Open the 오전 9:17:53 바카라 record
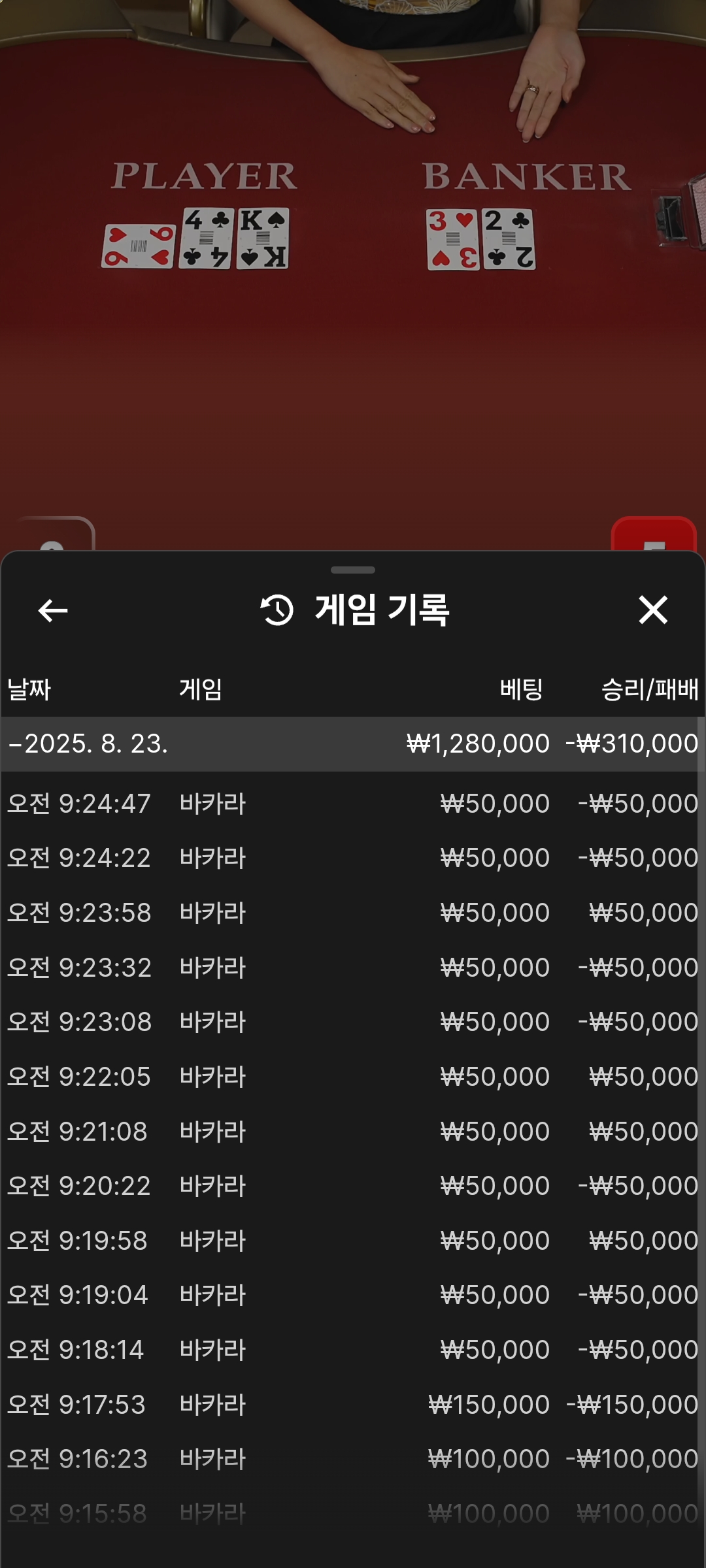The height and width of the screenshot is (1568, 706). [x=353, y=1405]
